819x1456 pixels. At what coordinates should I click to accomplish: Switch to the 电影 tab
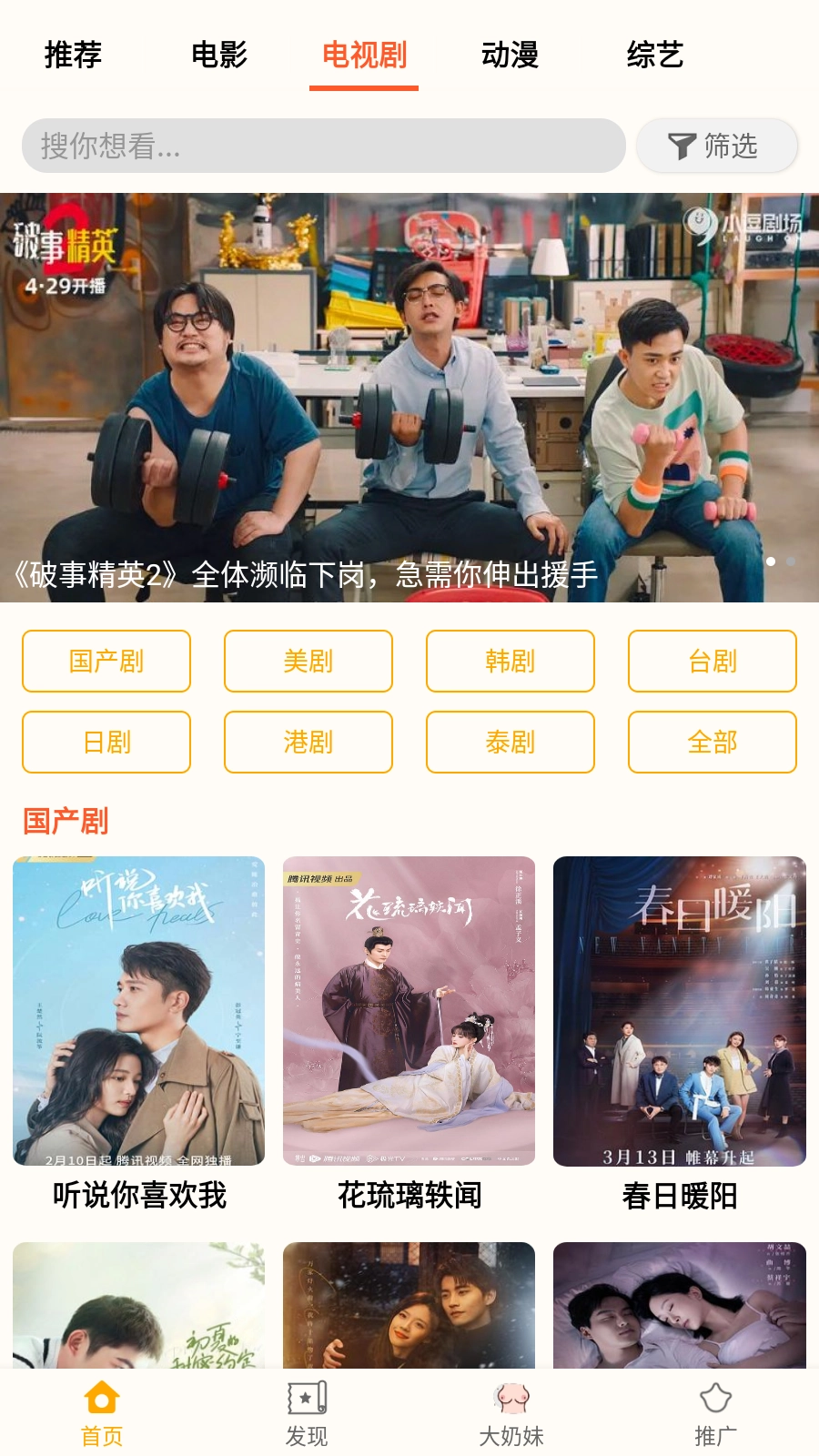coord(218,56)
